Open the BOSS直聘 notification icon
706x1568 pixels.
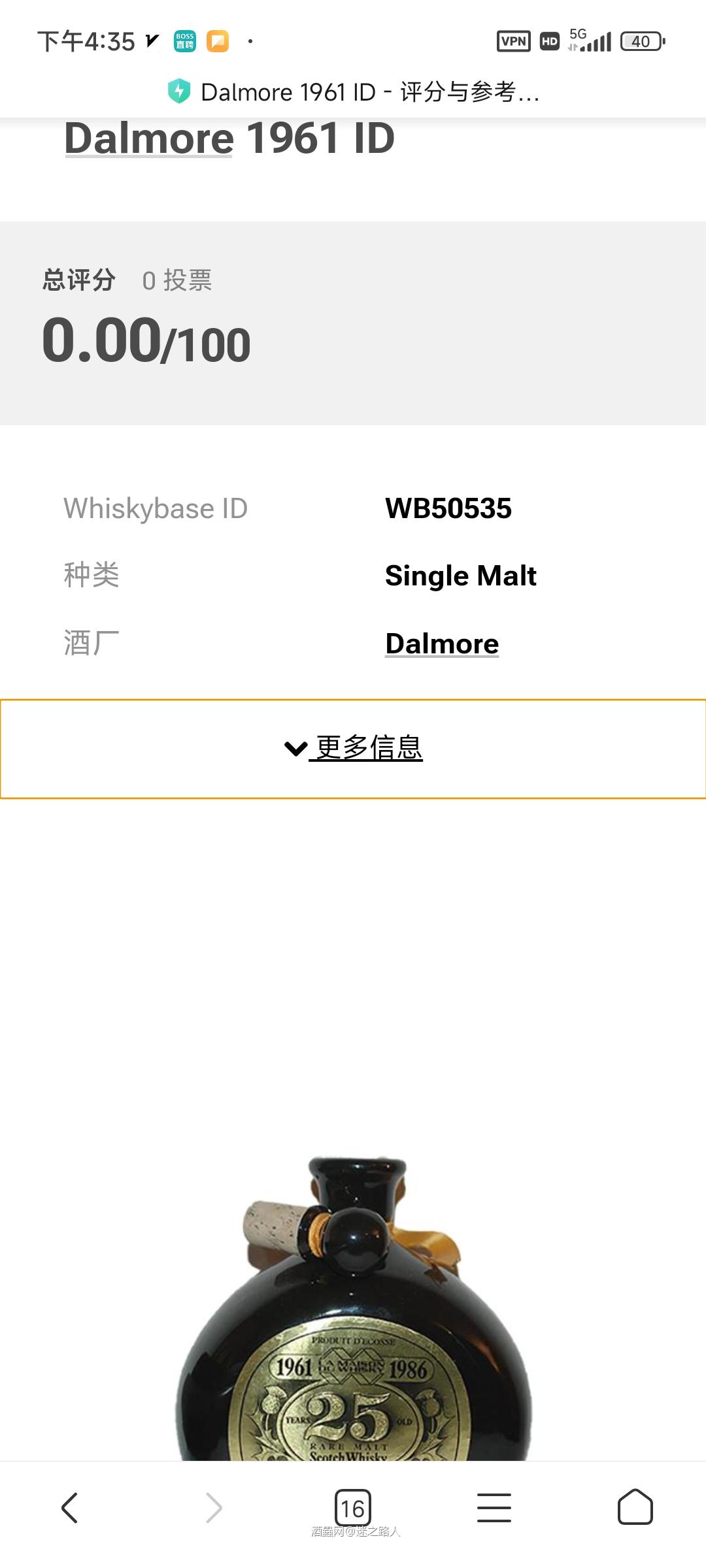186,41
